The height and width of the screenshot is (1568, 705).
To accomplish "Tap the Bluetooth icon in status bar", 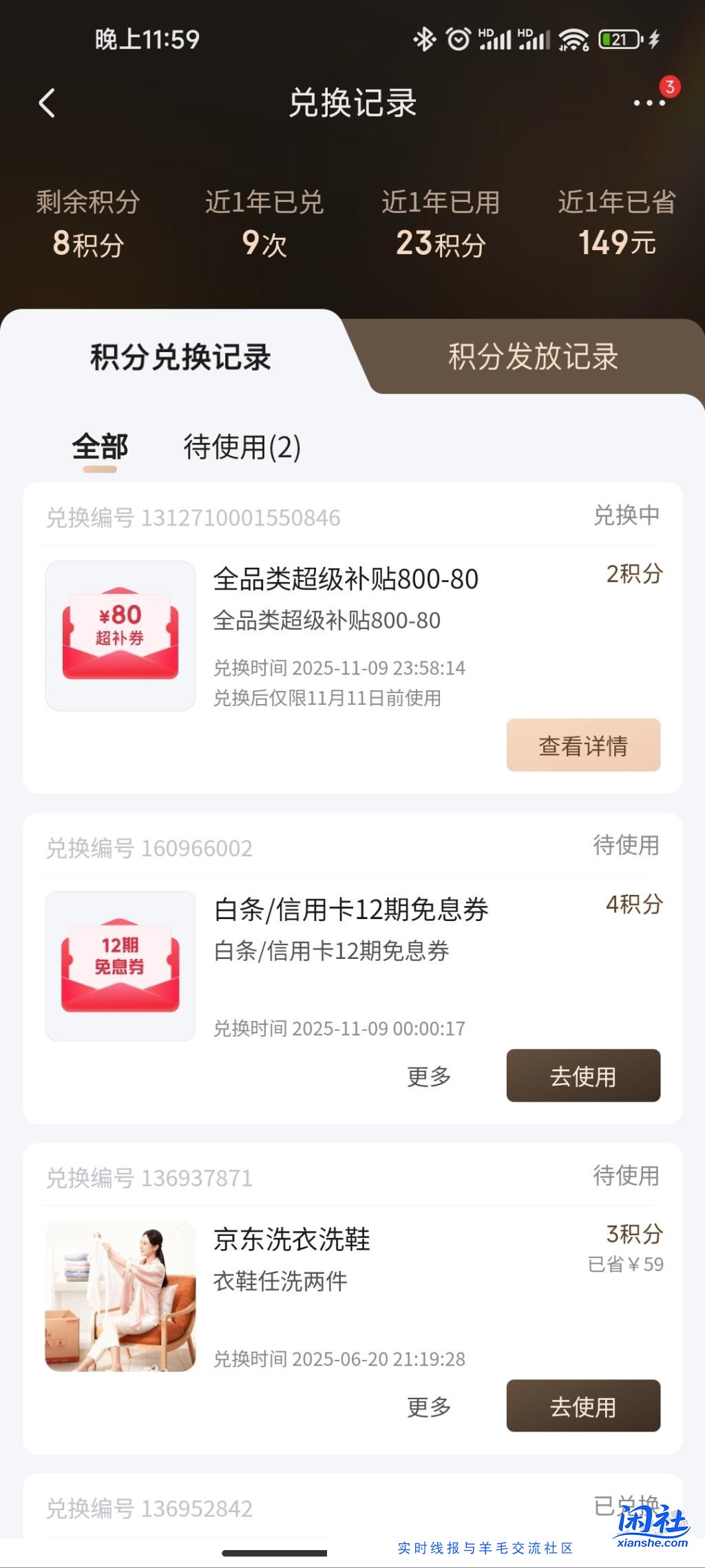I will (x=425, y=39).
